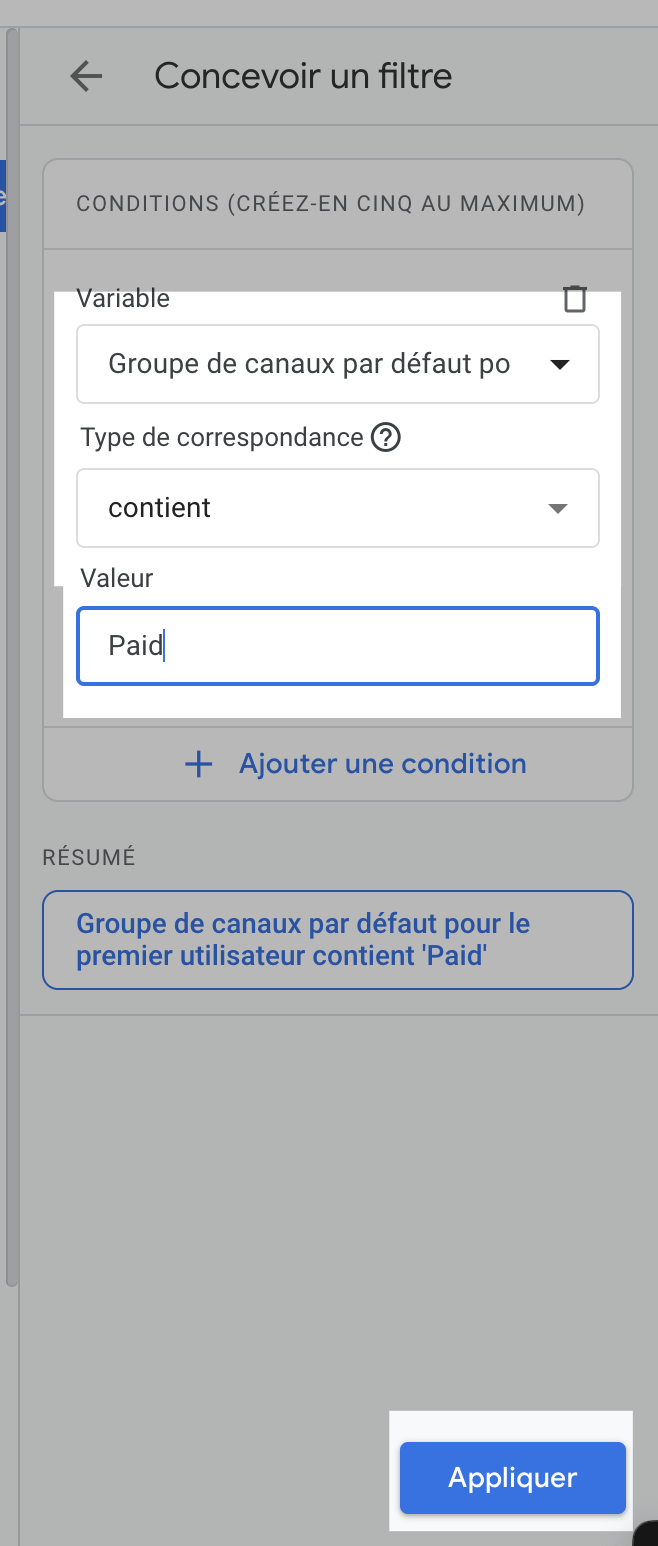Tap Ajouter une condition
This screenshot has height=1546, width=658.
click(356, 764)
